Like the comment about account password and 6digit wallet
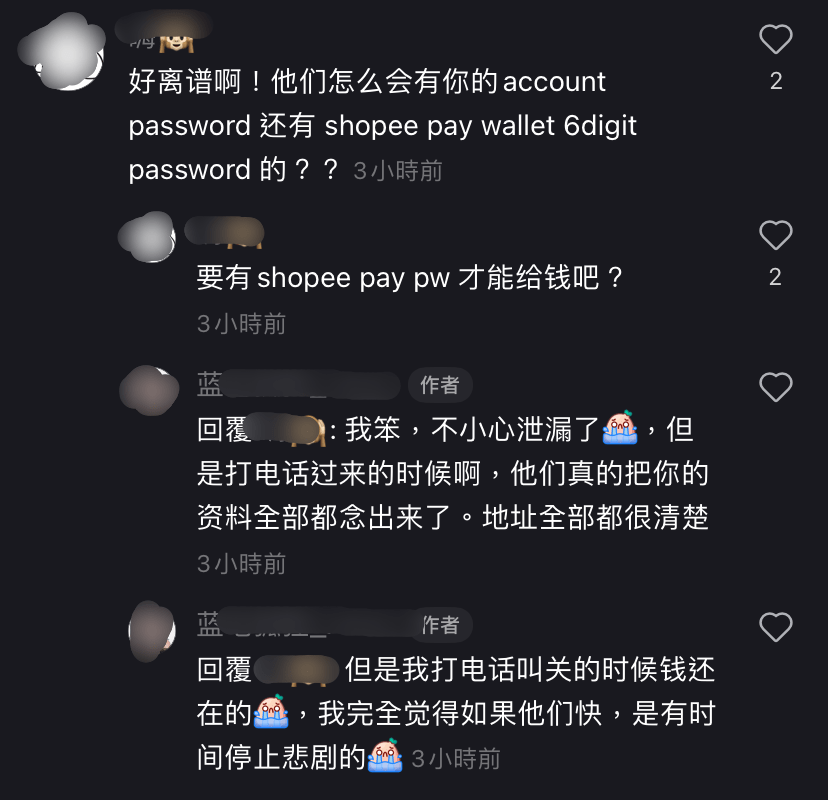The height and width of the screenshot is (800, 828). [x=775, y=40]
